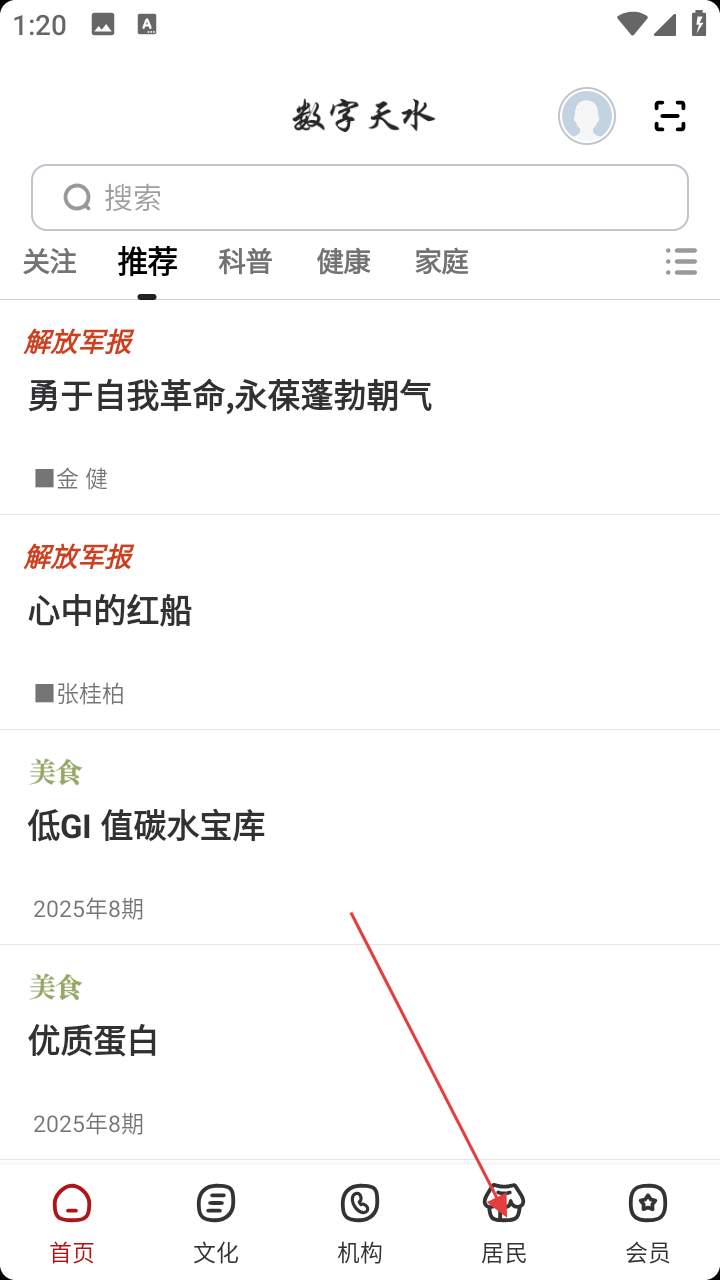Open the profile avatar

coord(587,117)
